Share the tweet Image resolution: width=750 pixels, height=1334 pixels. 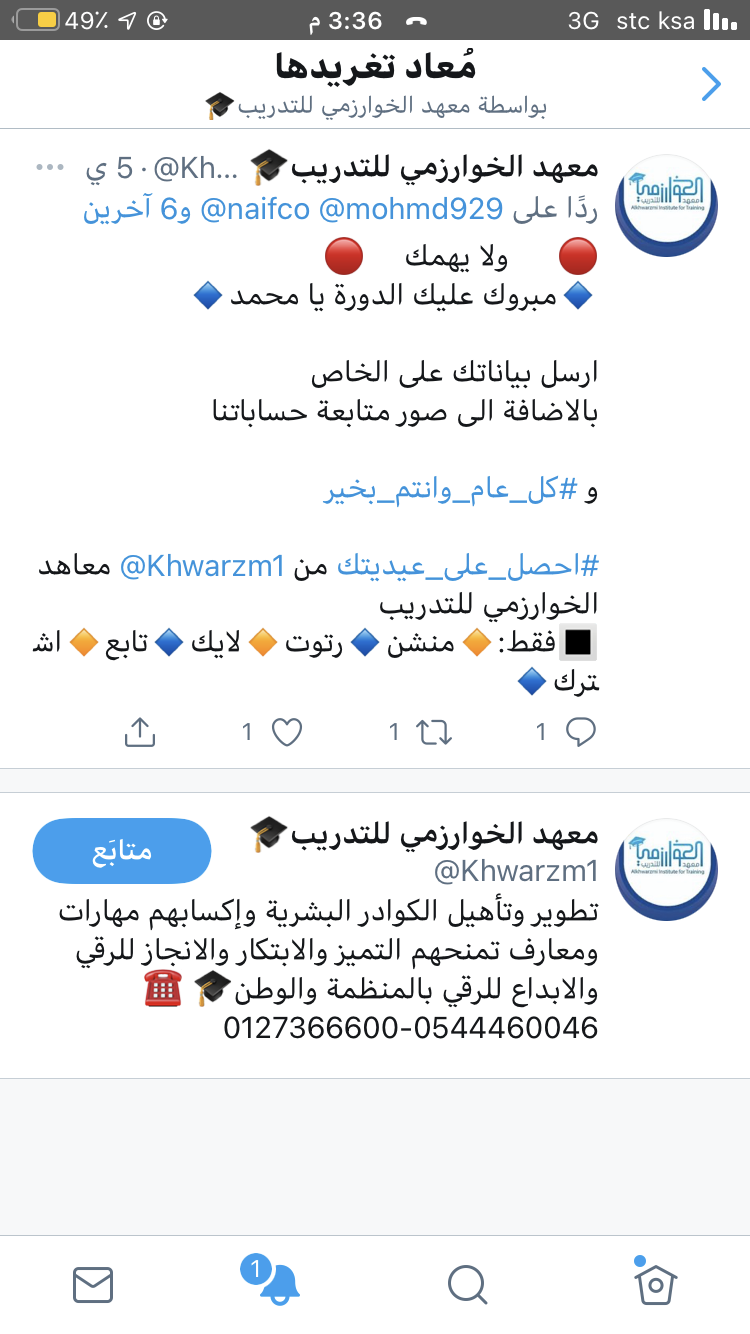[140, 733]
